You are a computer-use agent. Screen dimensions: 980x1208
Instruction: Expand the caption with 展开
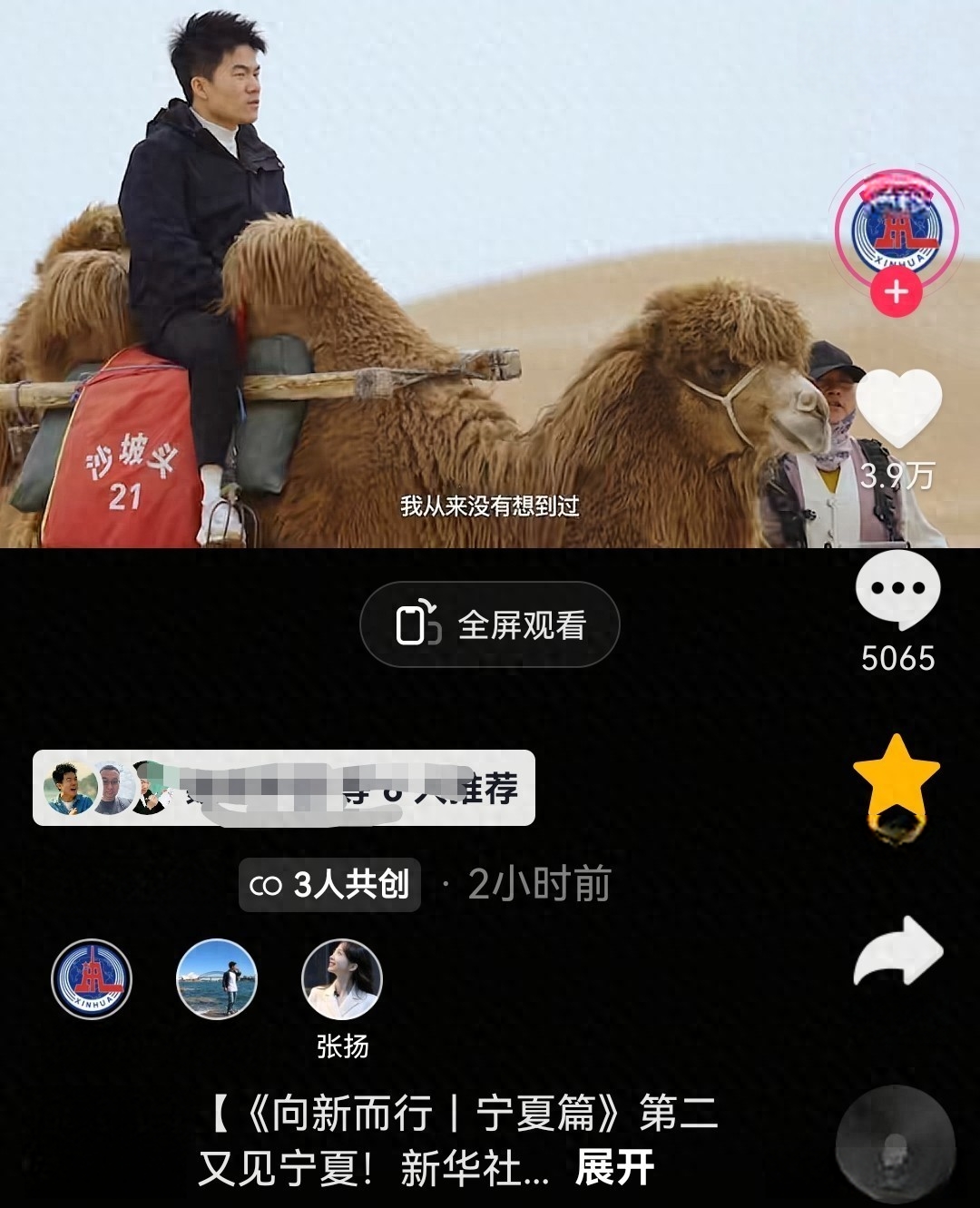614,1169
